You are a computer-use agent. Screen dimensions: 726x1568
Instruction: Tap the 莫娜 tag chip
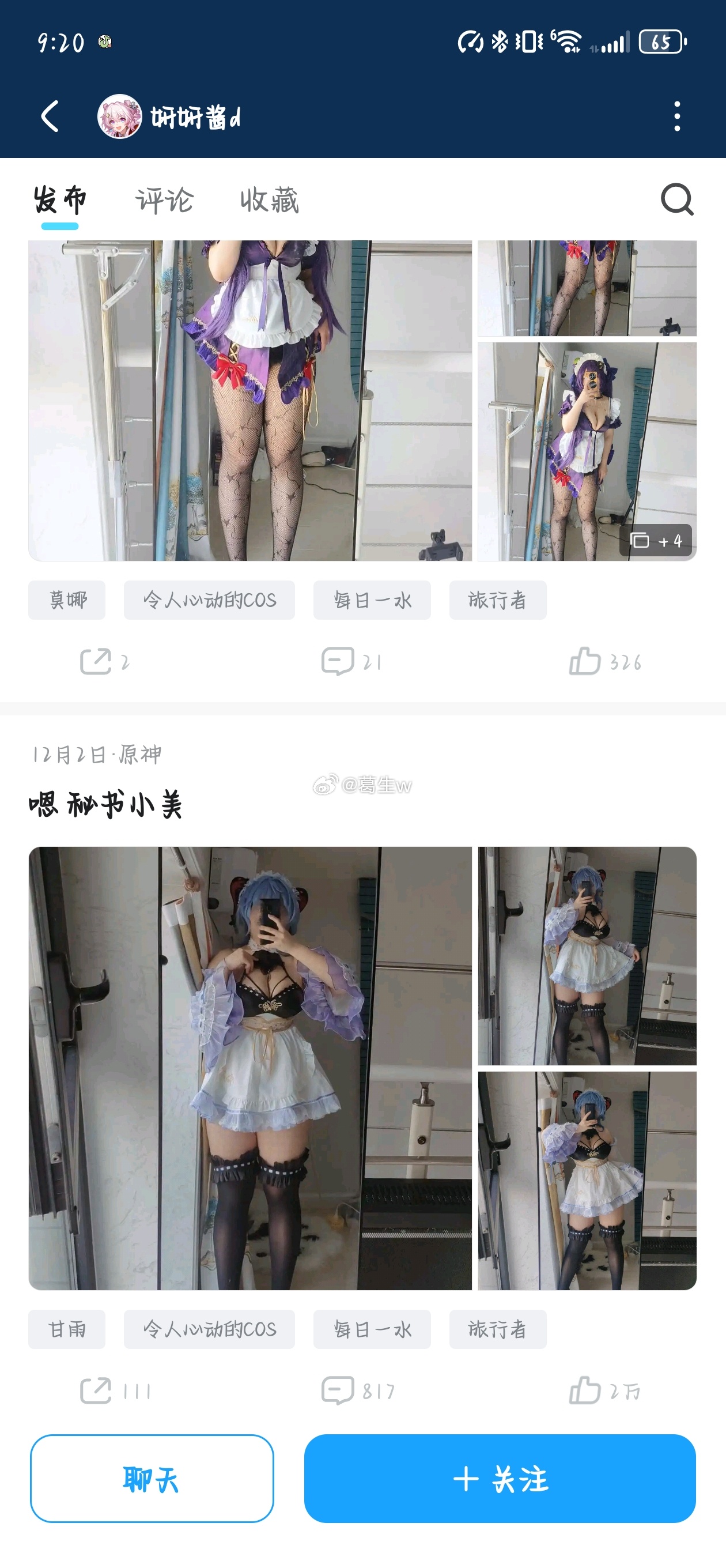coord(67,600)
